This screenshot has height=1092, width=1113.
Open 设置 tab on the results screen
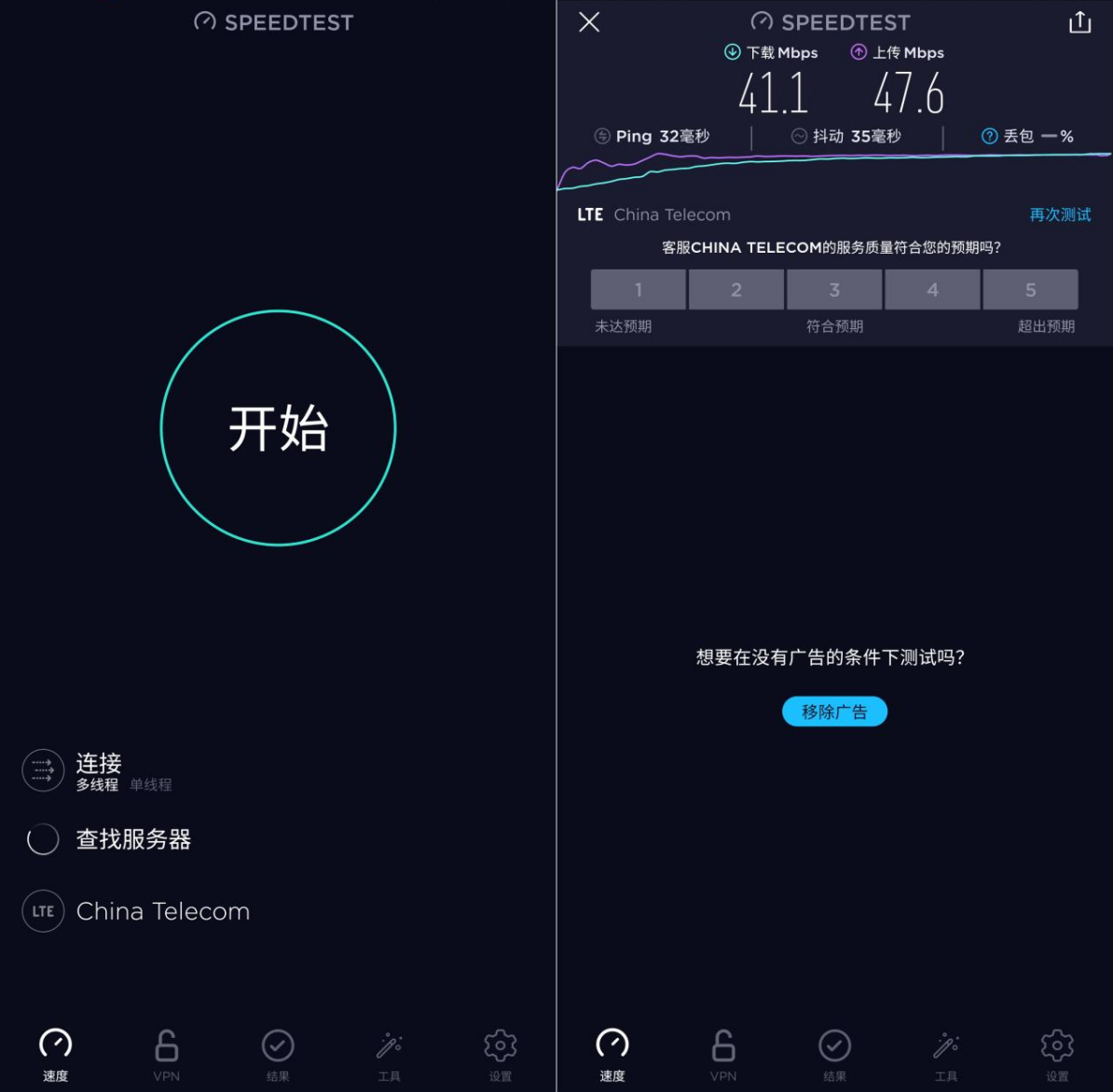pos(1057,1055)
